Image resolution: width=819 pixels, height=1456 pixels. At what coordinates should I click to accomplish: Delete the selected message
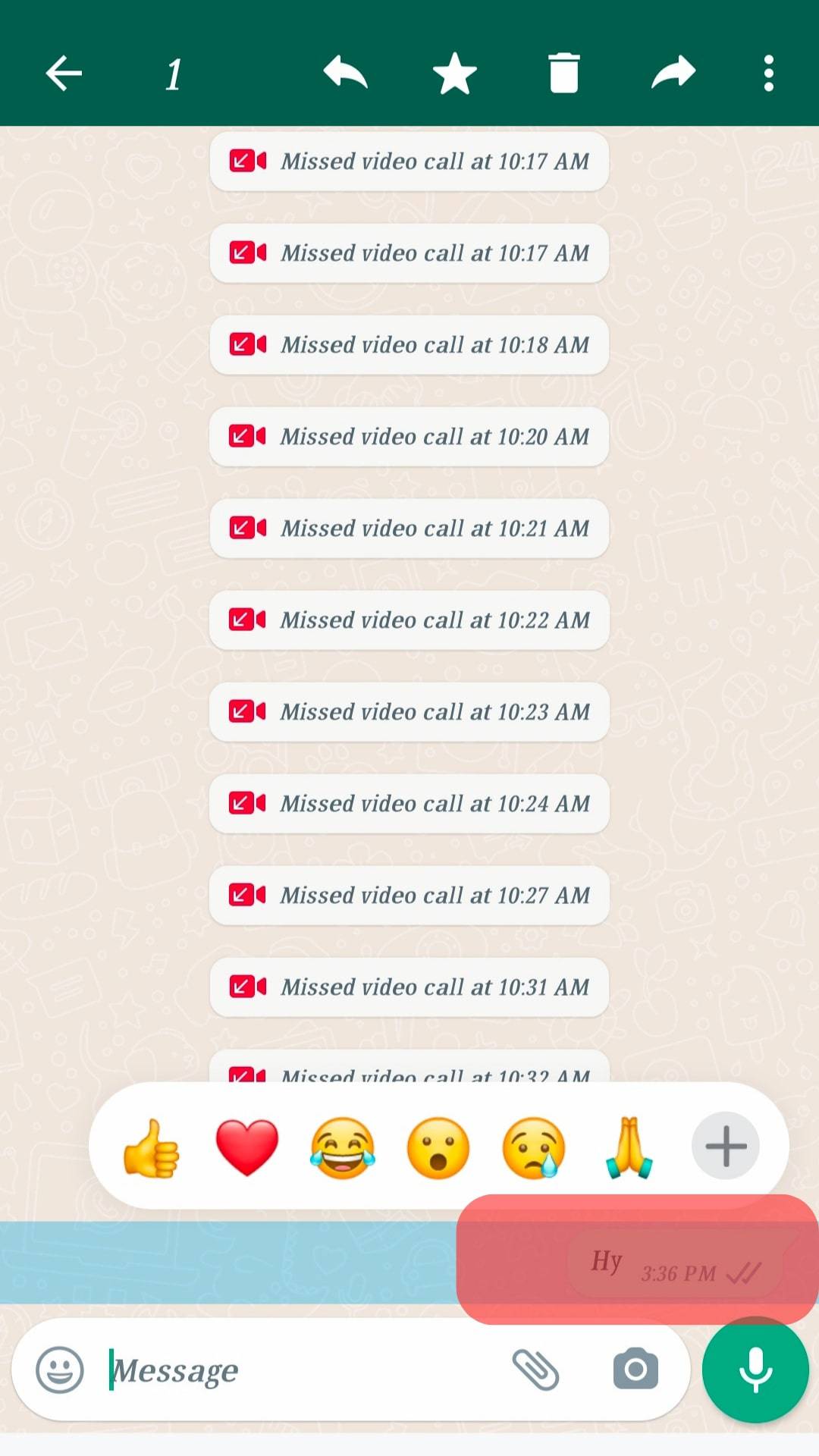pyautogui.click(x=563, y=74)
